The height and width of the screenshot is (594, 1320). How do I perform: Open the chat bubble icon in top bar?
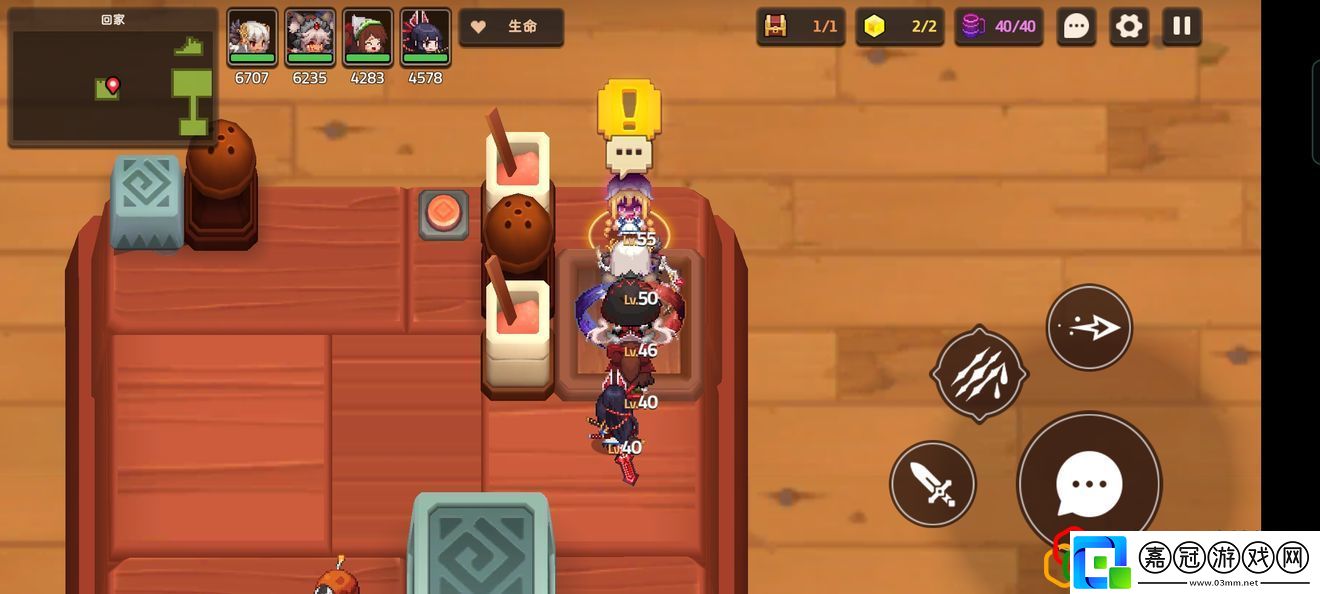(1076, 27)
